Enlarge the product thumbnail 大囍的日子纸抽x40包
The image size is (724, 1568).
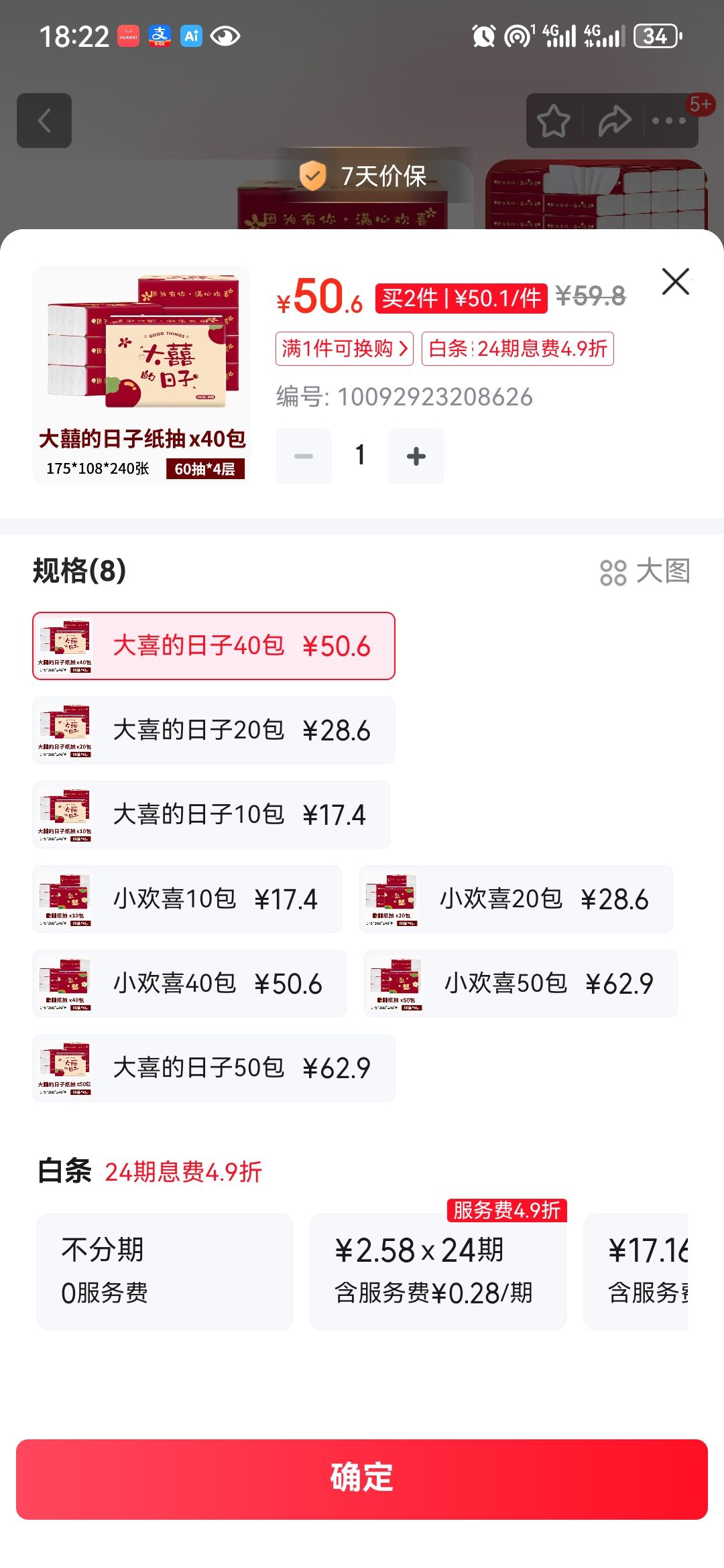142,375
